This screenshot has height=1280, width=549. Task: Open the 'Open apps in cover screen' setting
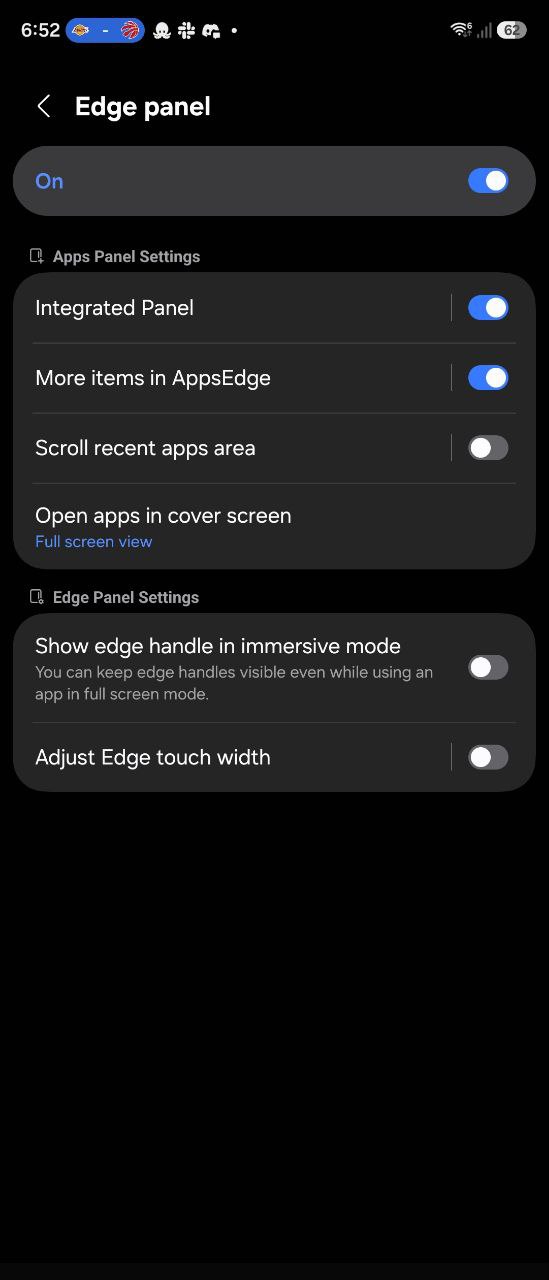274,527
